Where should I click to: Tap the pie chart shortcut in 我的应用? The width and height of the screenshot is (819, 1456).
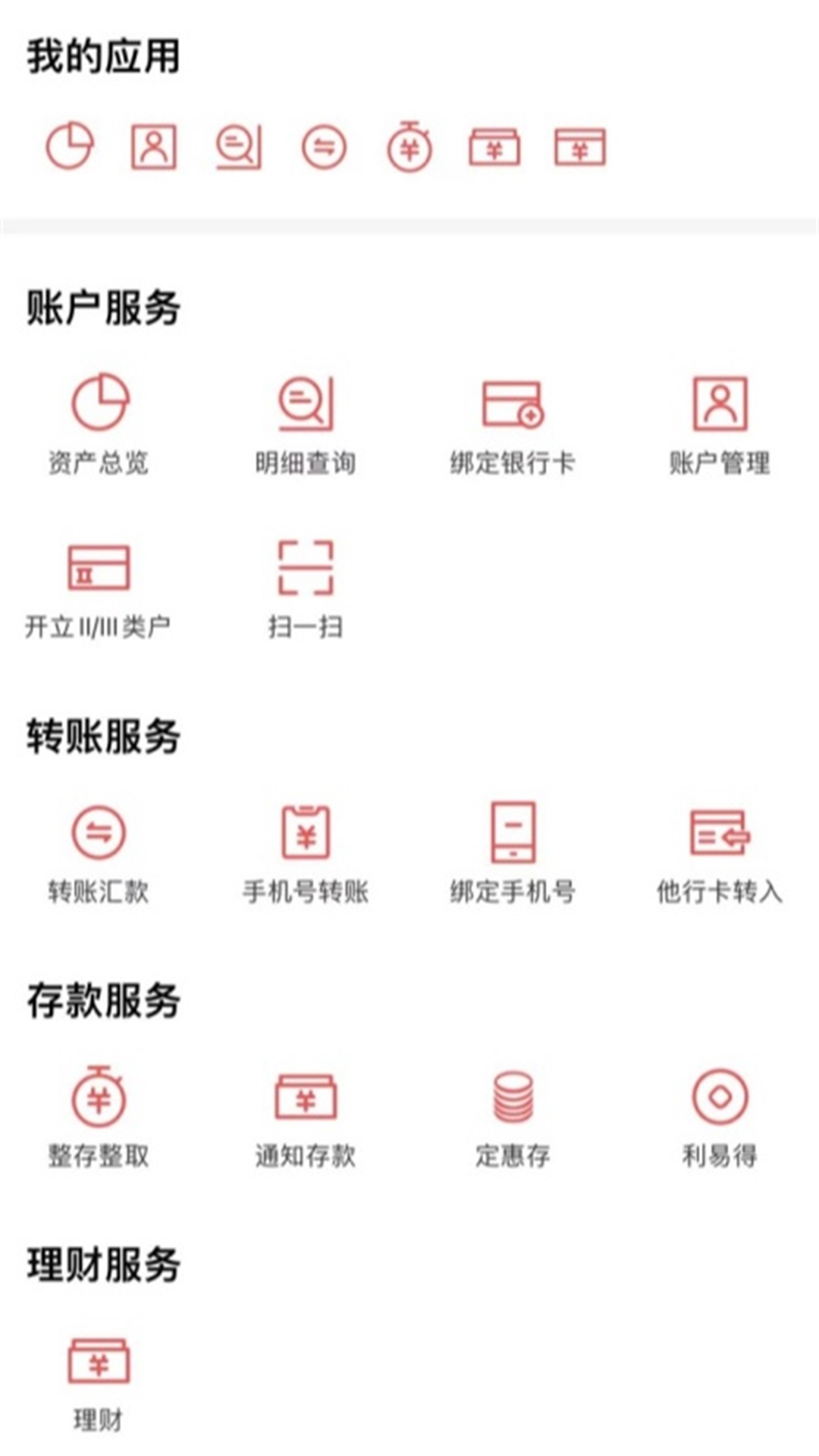click(70, 146)
